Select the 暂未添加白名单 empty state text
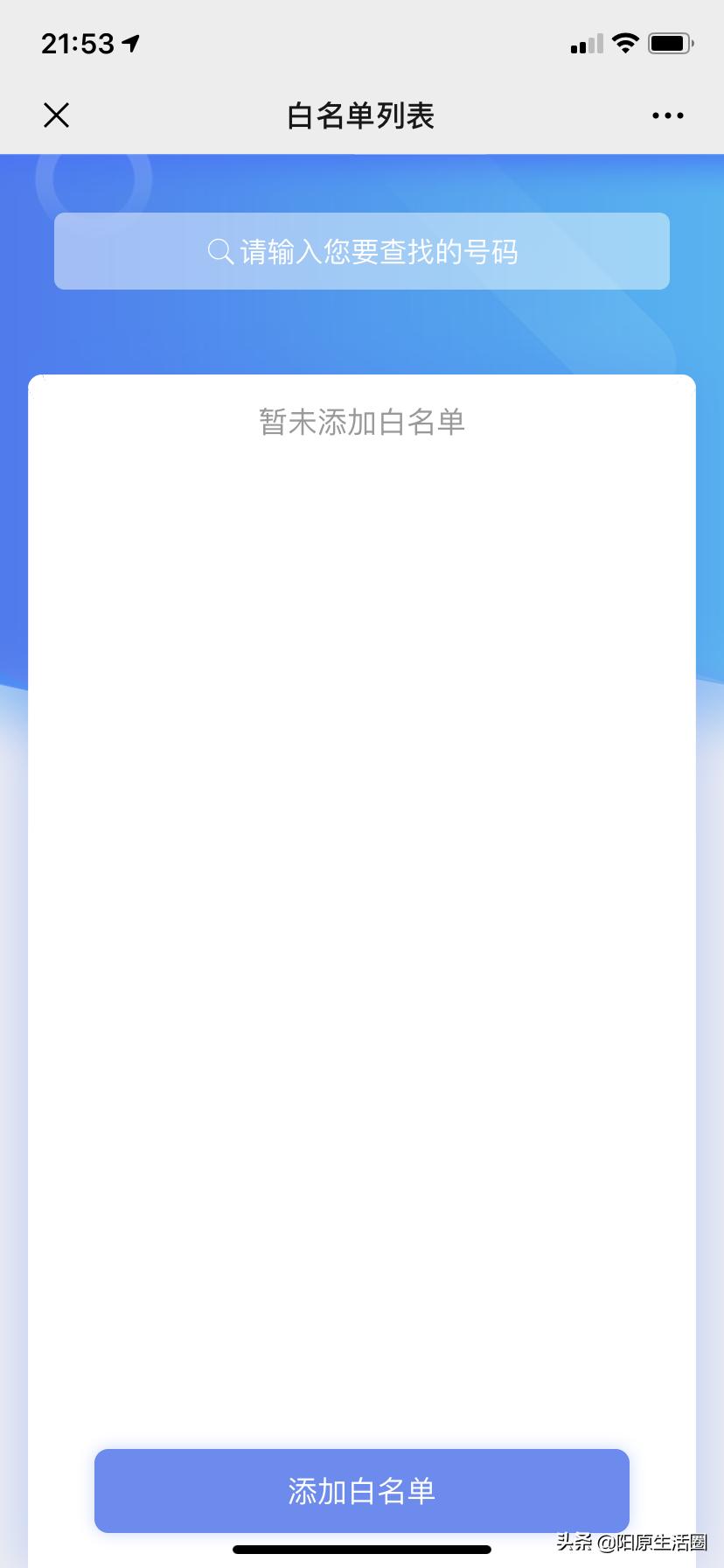 (362, 423)
